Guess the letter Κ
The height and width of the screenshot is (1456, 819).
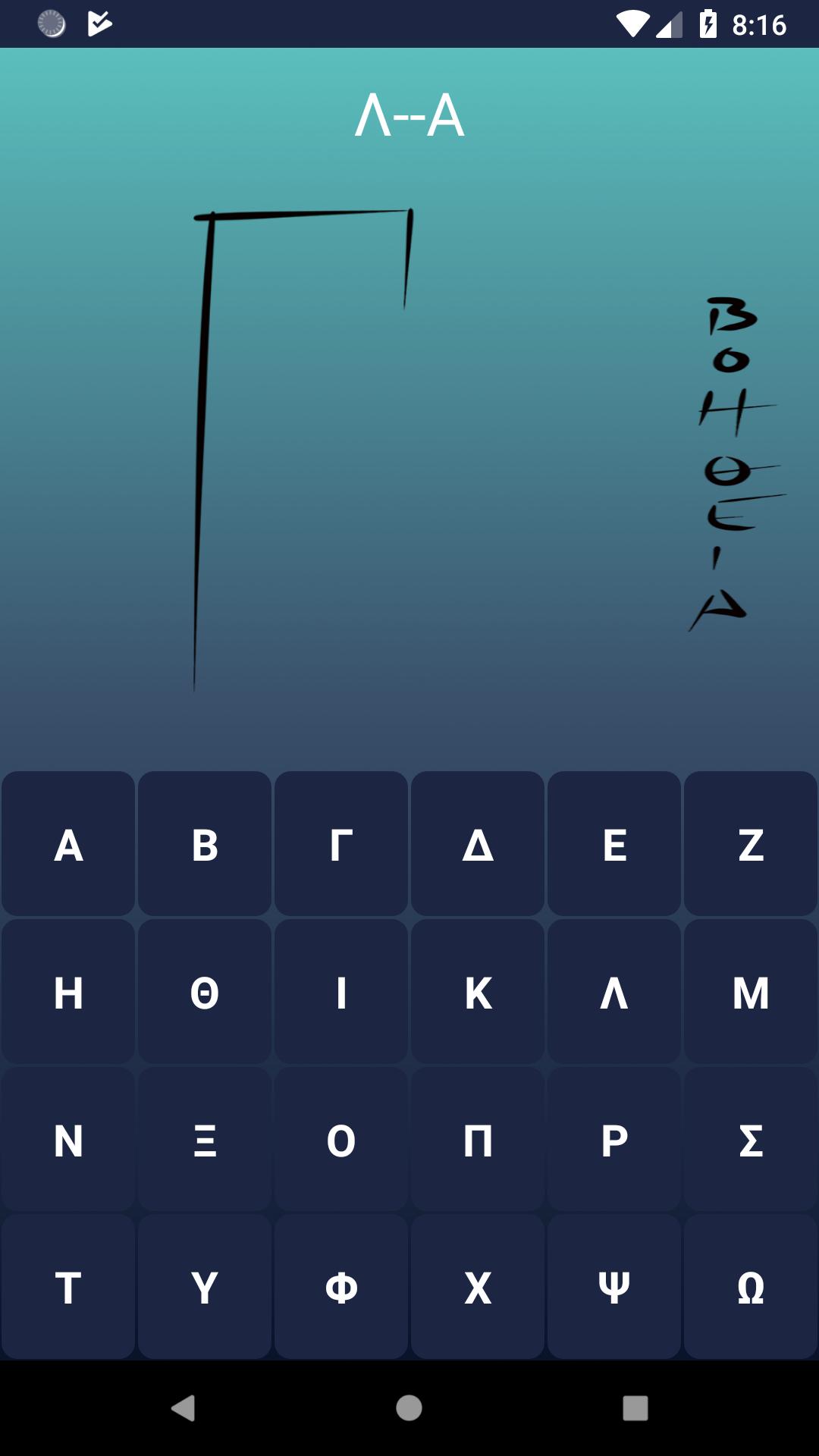pyautogui.click(x=478, y=992)
